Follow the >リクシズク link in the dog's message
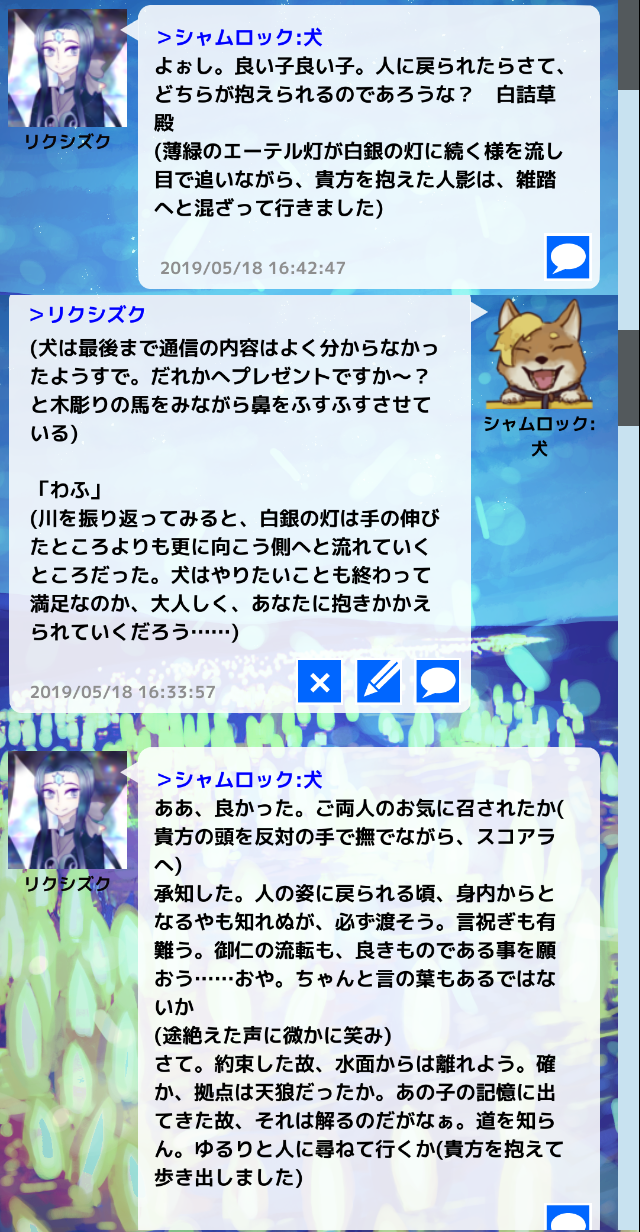 coord(87,315)
